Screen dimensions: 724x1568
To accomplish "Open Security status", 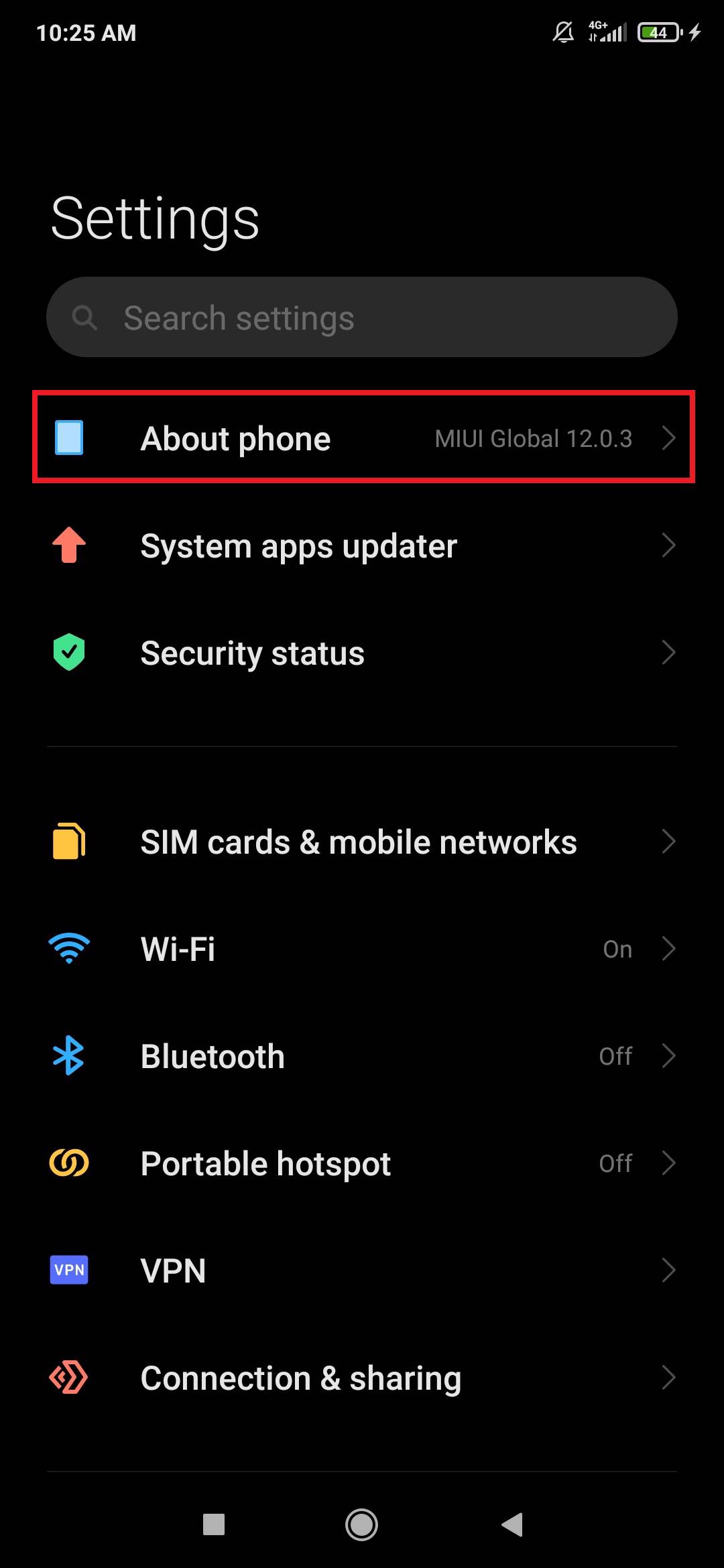I will click(362, 652).
